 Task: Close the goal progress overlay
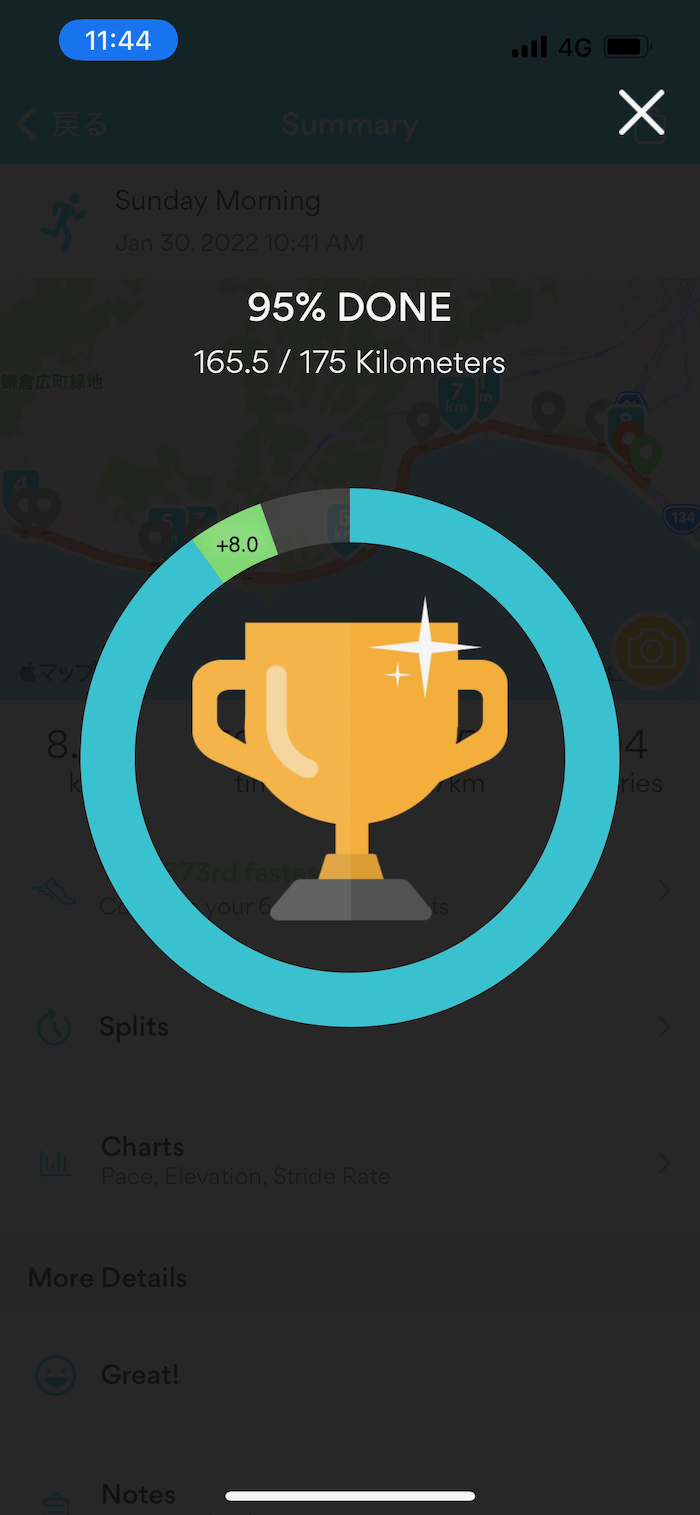point(641,112)
